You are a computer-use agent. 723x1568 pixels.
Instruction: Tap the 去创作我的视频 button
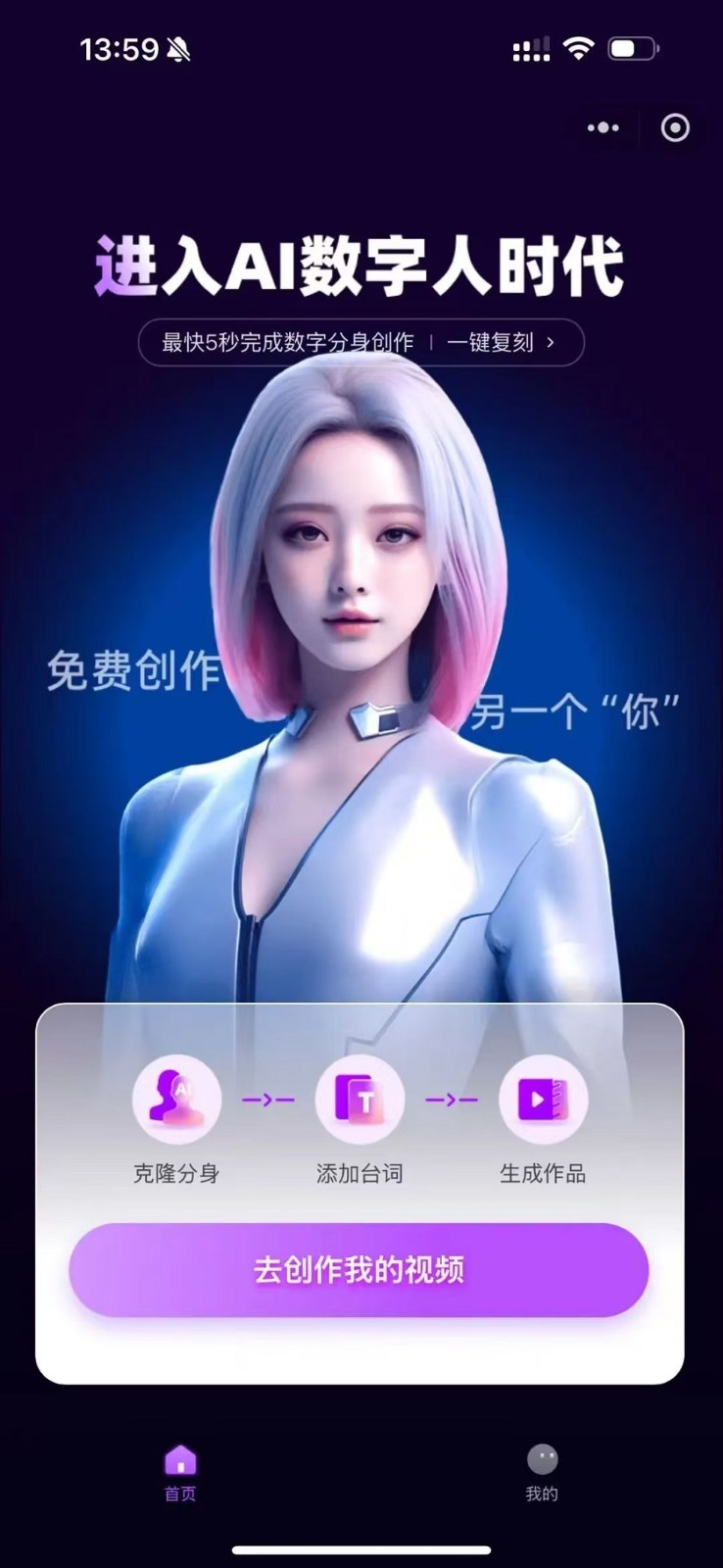(x=359, y=1270)
